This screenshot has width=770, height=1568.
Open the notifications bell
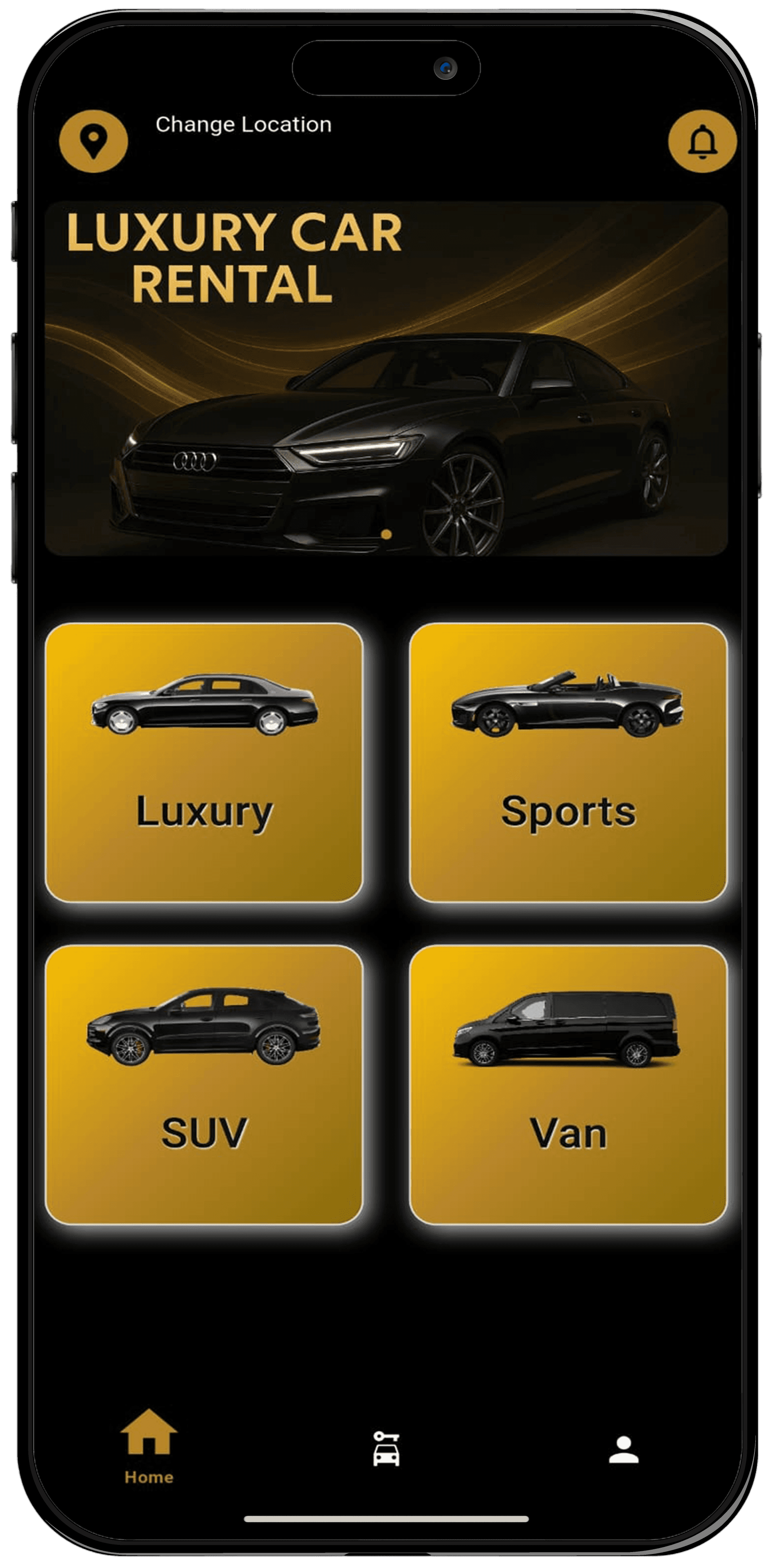pyautogui.click(x=702, y=141)
